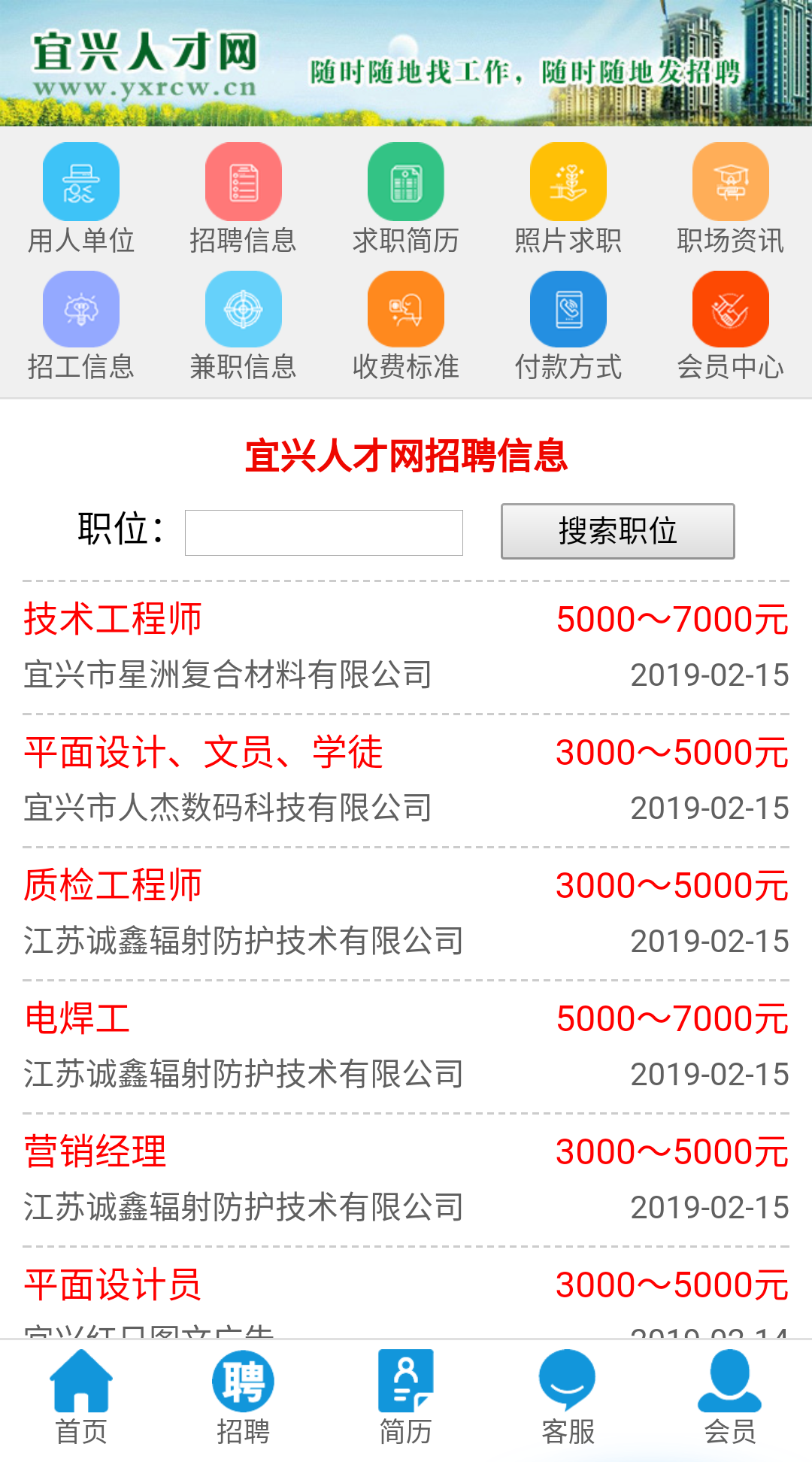812x1462 pixels.
Task: Go to the 会员 tab
Action: click(x=731, y=1399)
